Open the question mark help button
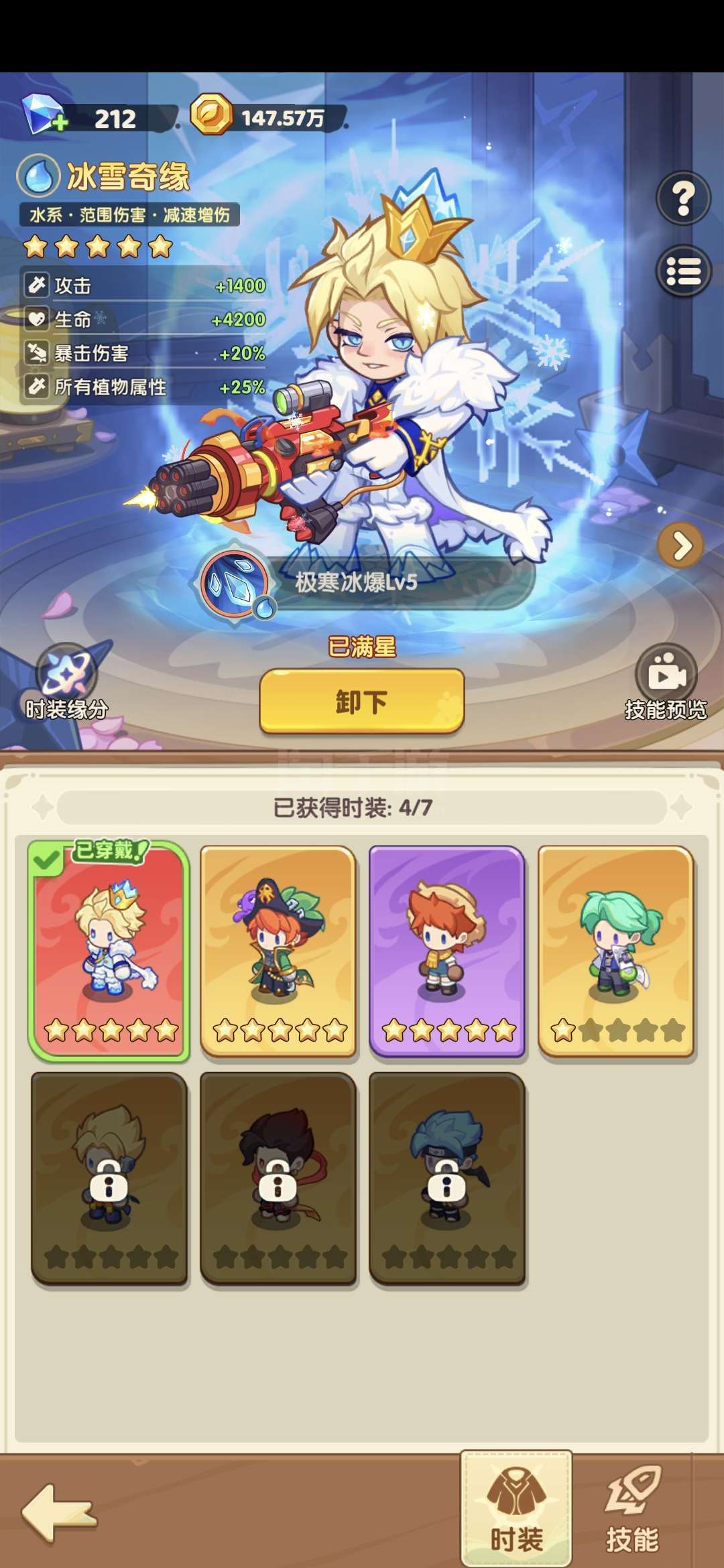The height and width of the screenshot is (1568, 724). pyautogui.click(x=682, y=198)
